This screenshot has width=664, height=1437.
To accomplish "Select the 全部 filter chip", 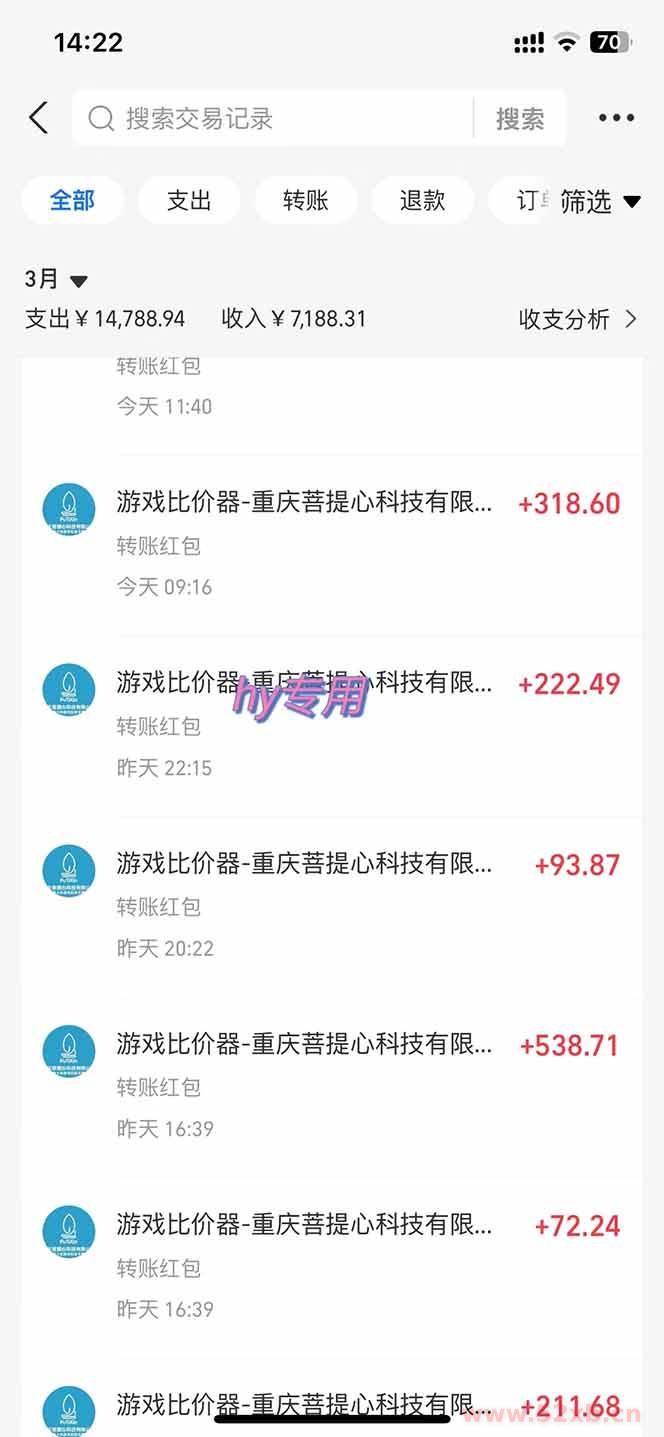I will pyautogui.click(x=72, y=200).
